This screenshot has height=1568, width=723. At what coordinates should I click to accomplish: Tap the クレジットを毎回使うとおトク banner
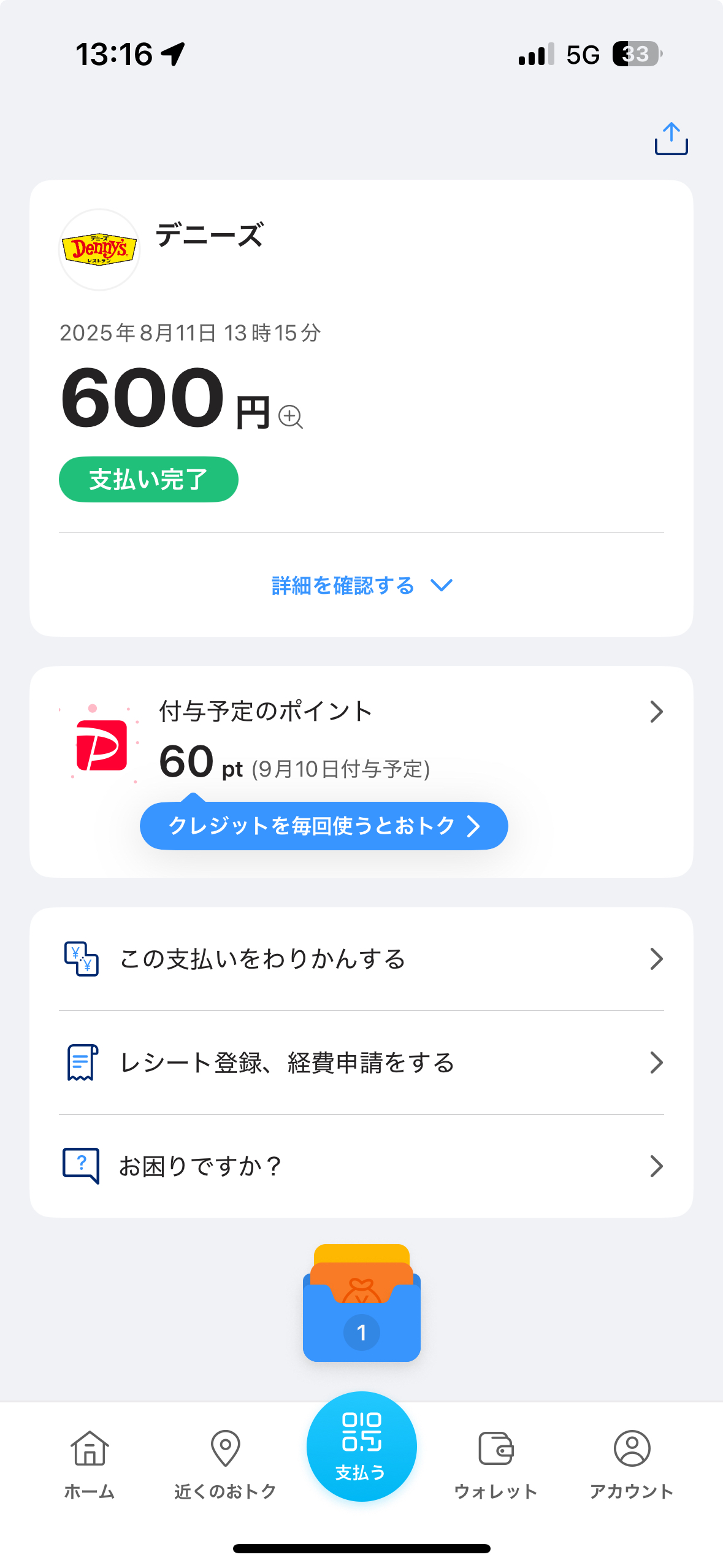coord(324,826)
